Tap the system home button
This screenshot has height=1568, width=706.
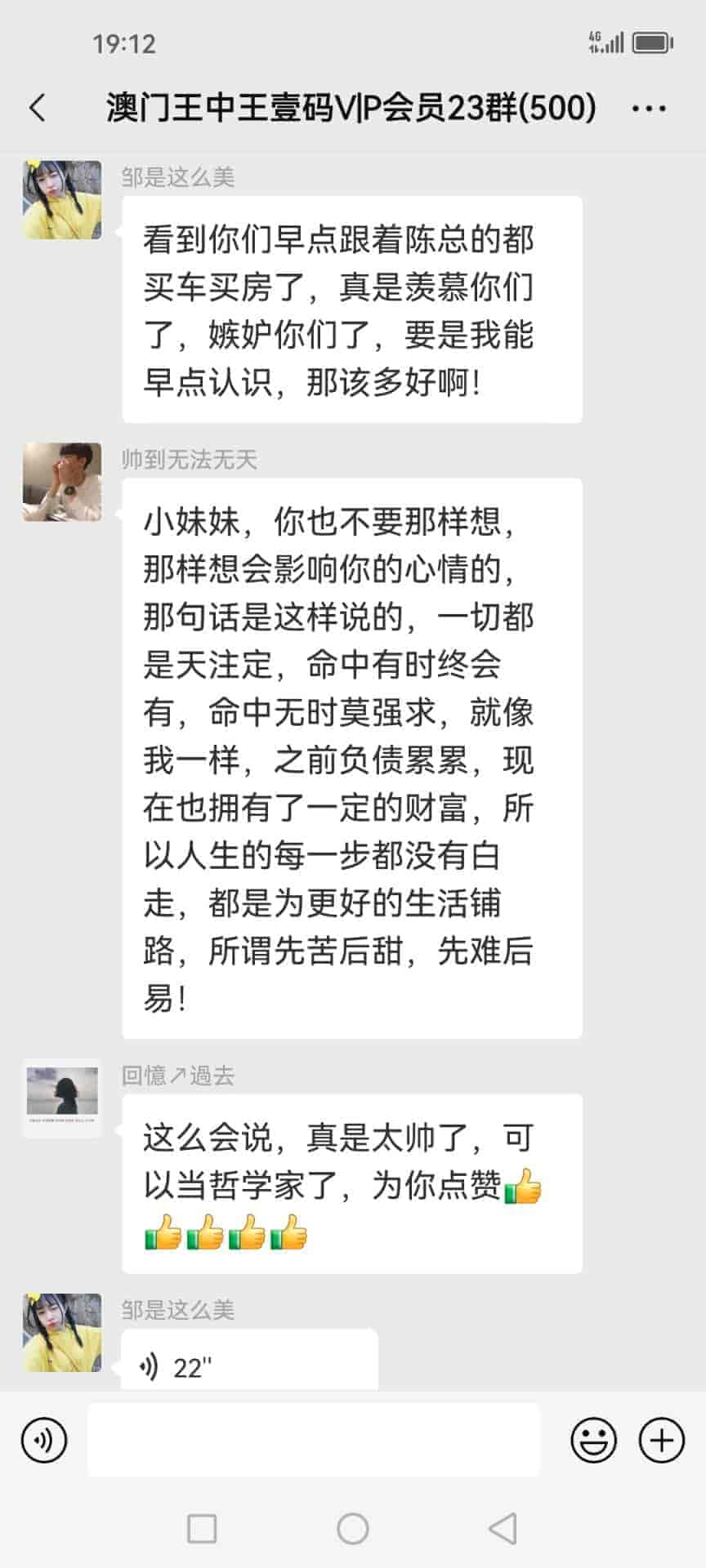coord(353,1529)
